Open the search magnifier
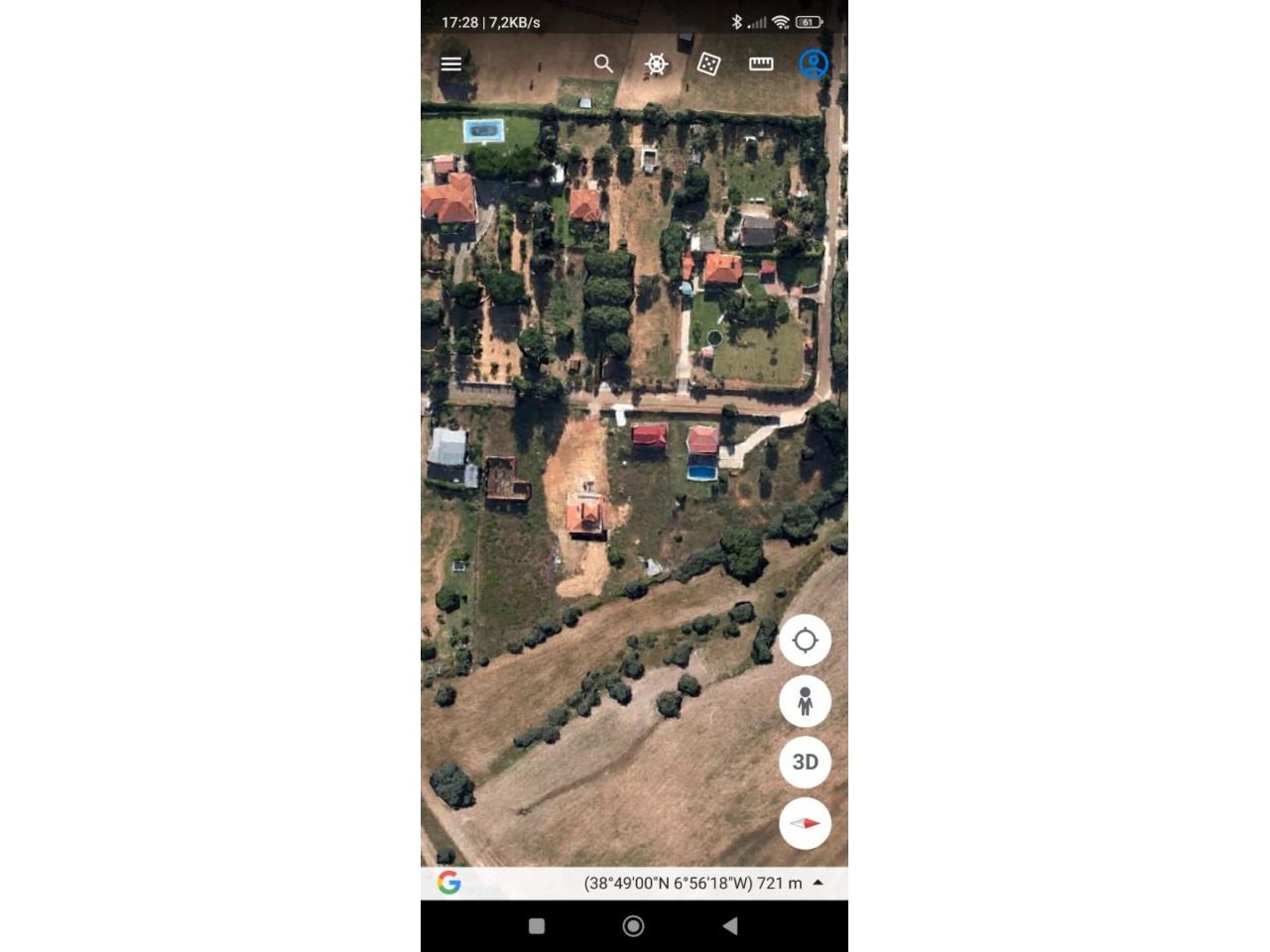 (x=603, y=63)
